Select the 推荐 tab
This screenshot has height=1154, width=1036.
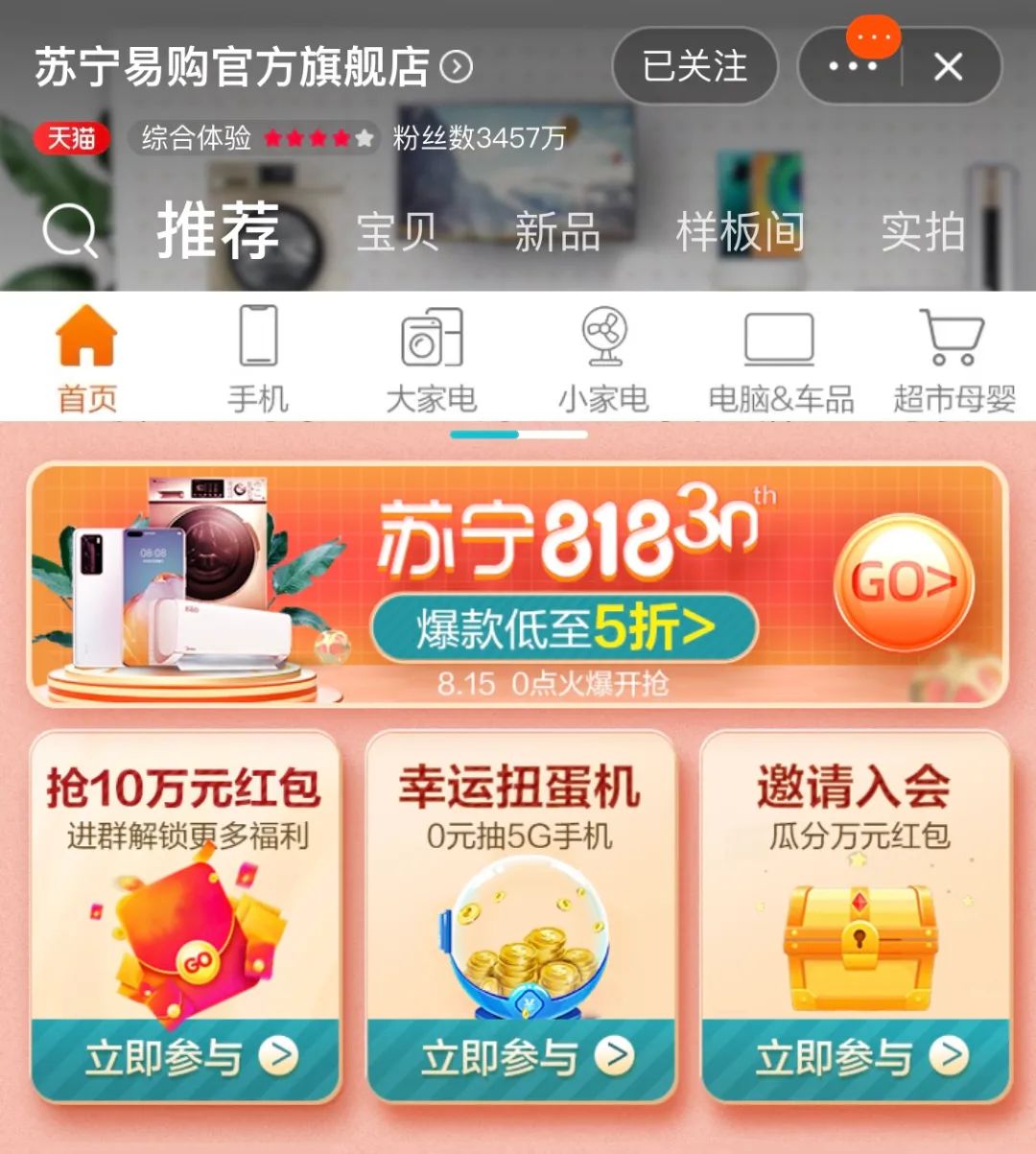point(219,231)
